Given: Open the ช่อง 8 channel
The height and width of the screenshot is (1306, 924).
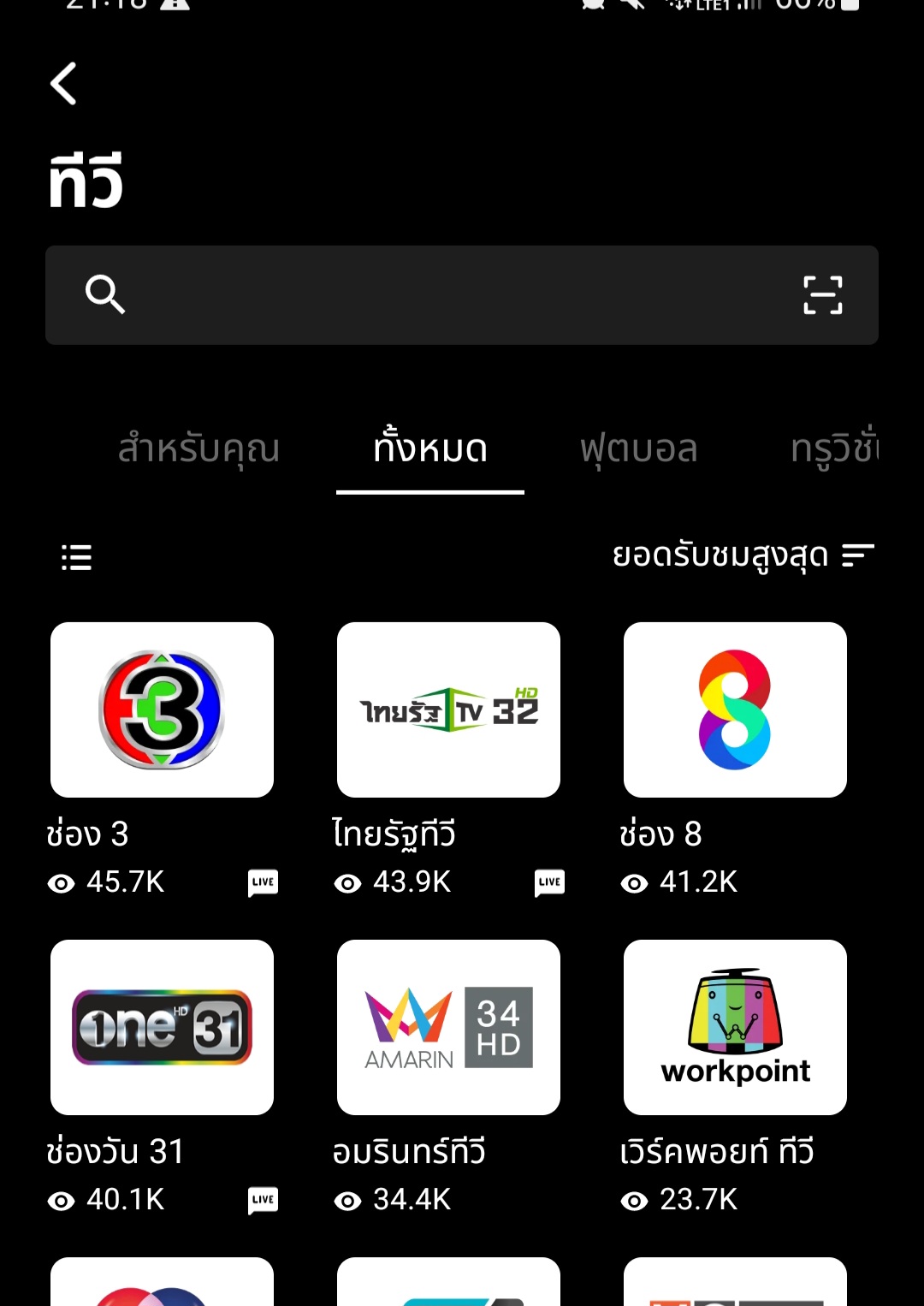Looking at the screenshot, I should click(x=735, y=709).
